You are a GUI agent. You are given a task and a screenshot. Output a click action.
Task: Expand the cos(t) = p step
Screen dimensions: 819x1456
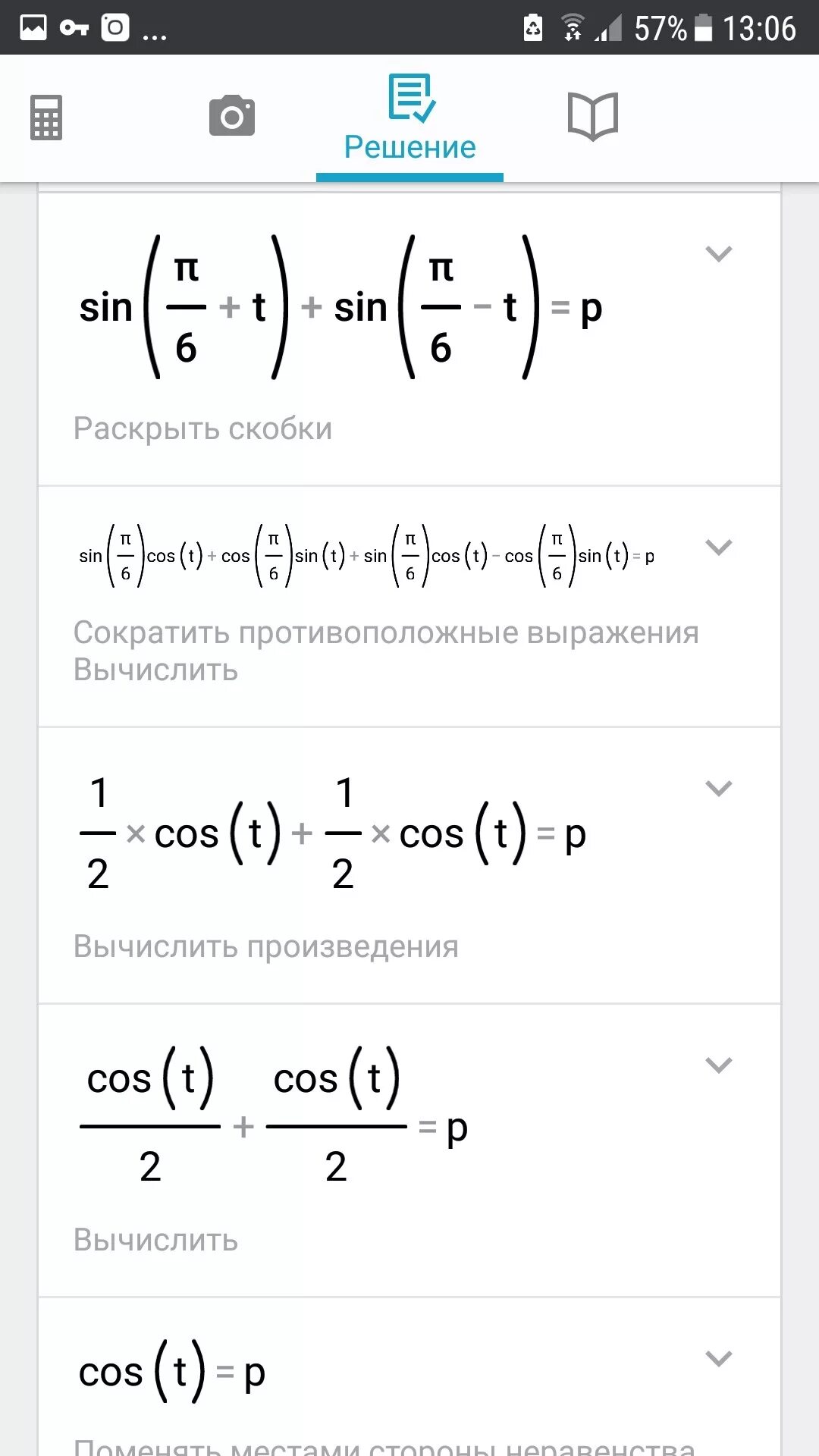tap(719, 1358)
